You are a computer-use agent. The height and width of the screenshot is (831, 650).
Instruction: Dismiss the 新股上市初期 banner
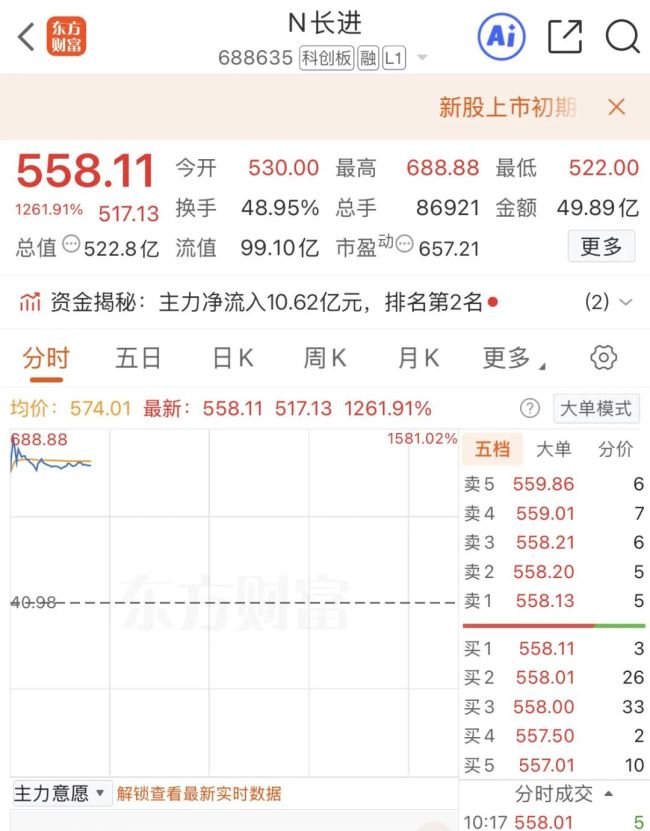617,107
